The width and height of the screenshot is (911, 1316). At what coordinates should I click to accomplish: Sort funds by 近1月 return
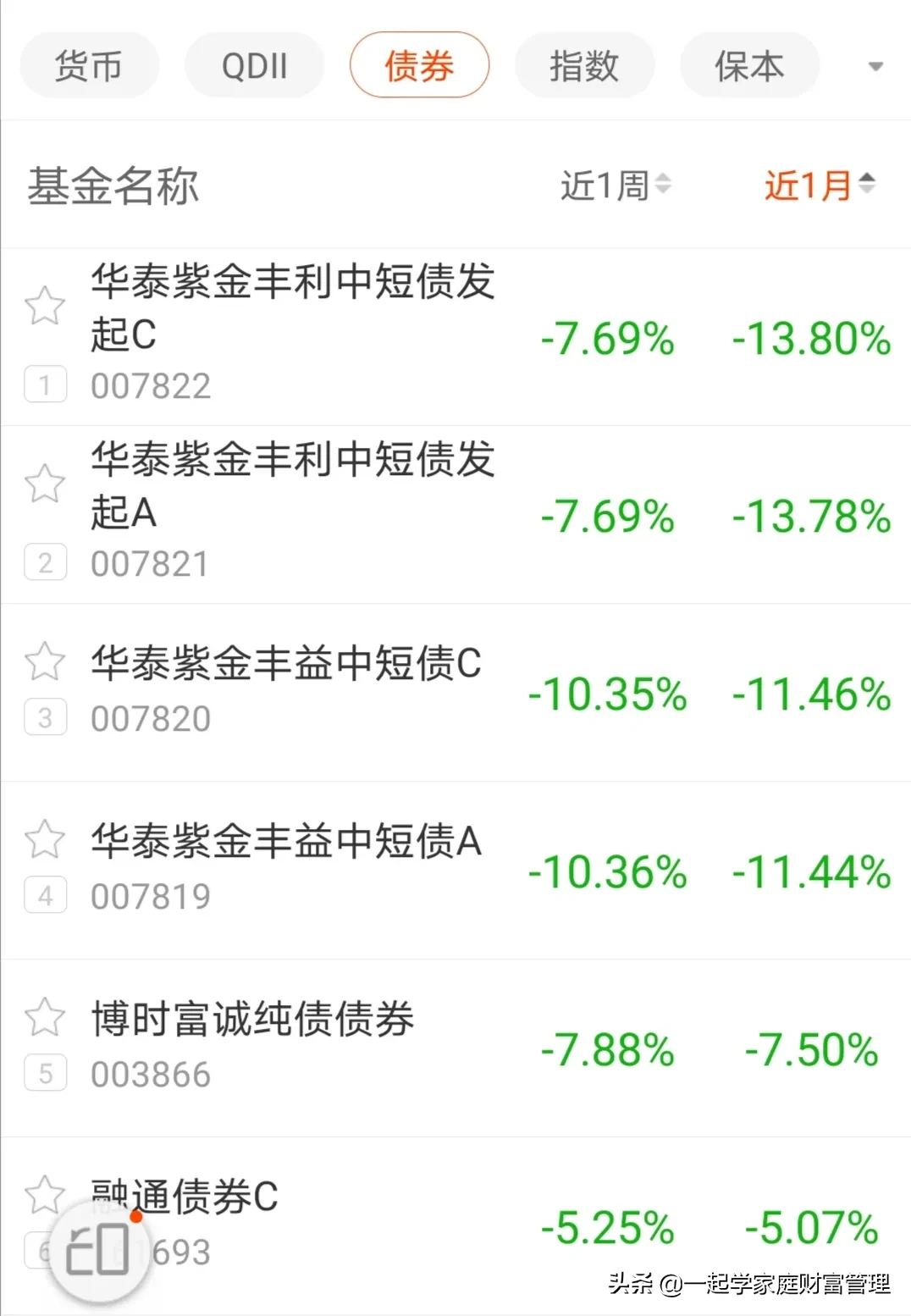click(x=819, y=185)
